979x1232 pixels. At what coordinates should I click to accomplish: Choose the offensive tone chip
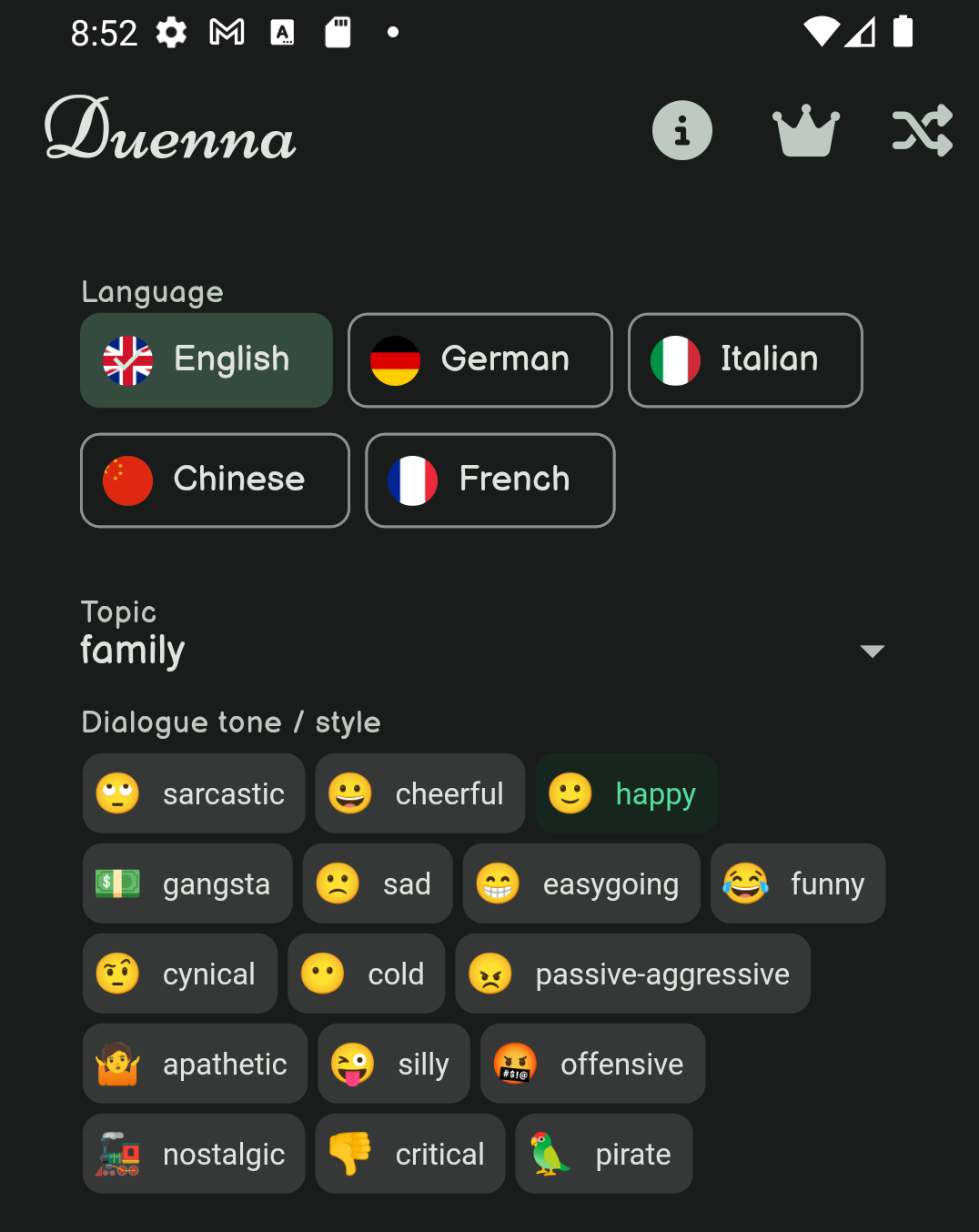point(592,1064)
